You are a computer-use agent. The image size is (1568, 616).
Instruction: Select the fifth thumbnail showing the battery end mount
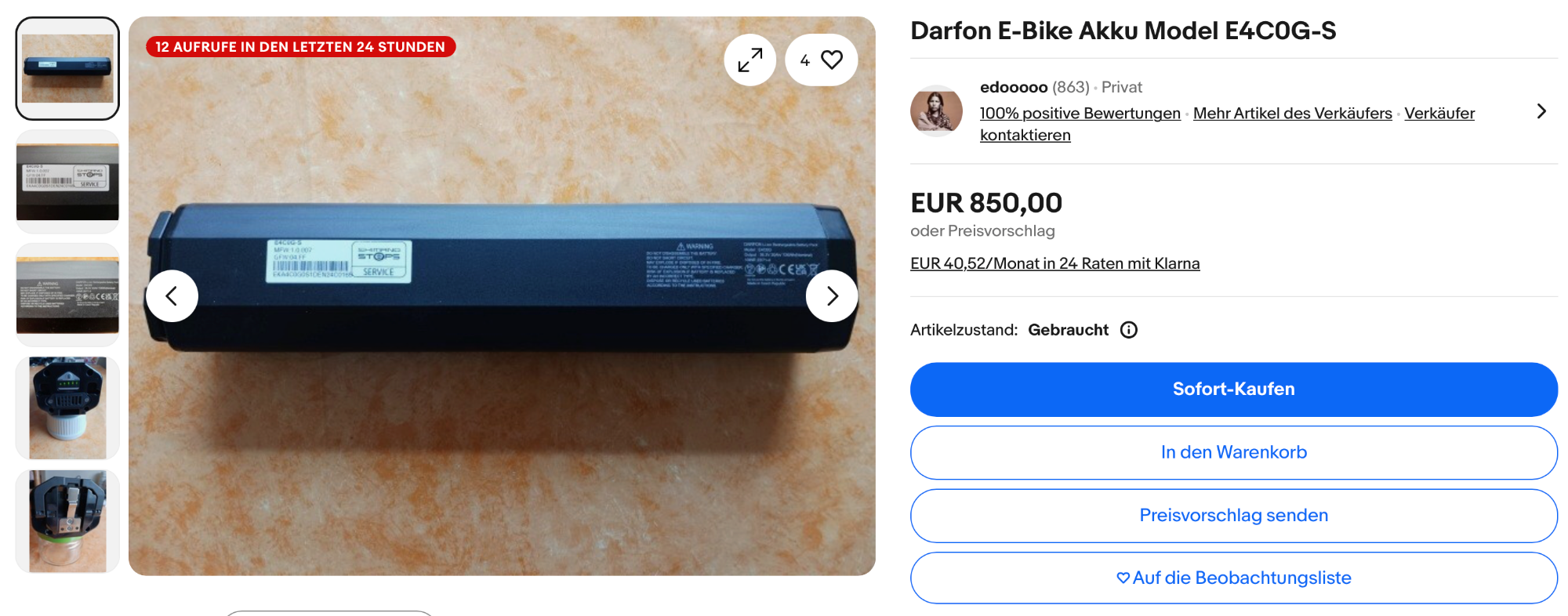point(67,521)
